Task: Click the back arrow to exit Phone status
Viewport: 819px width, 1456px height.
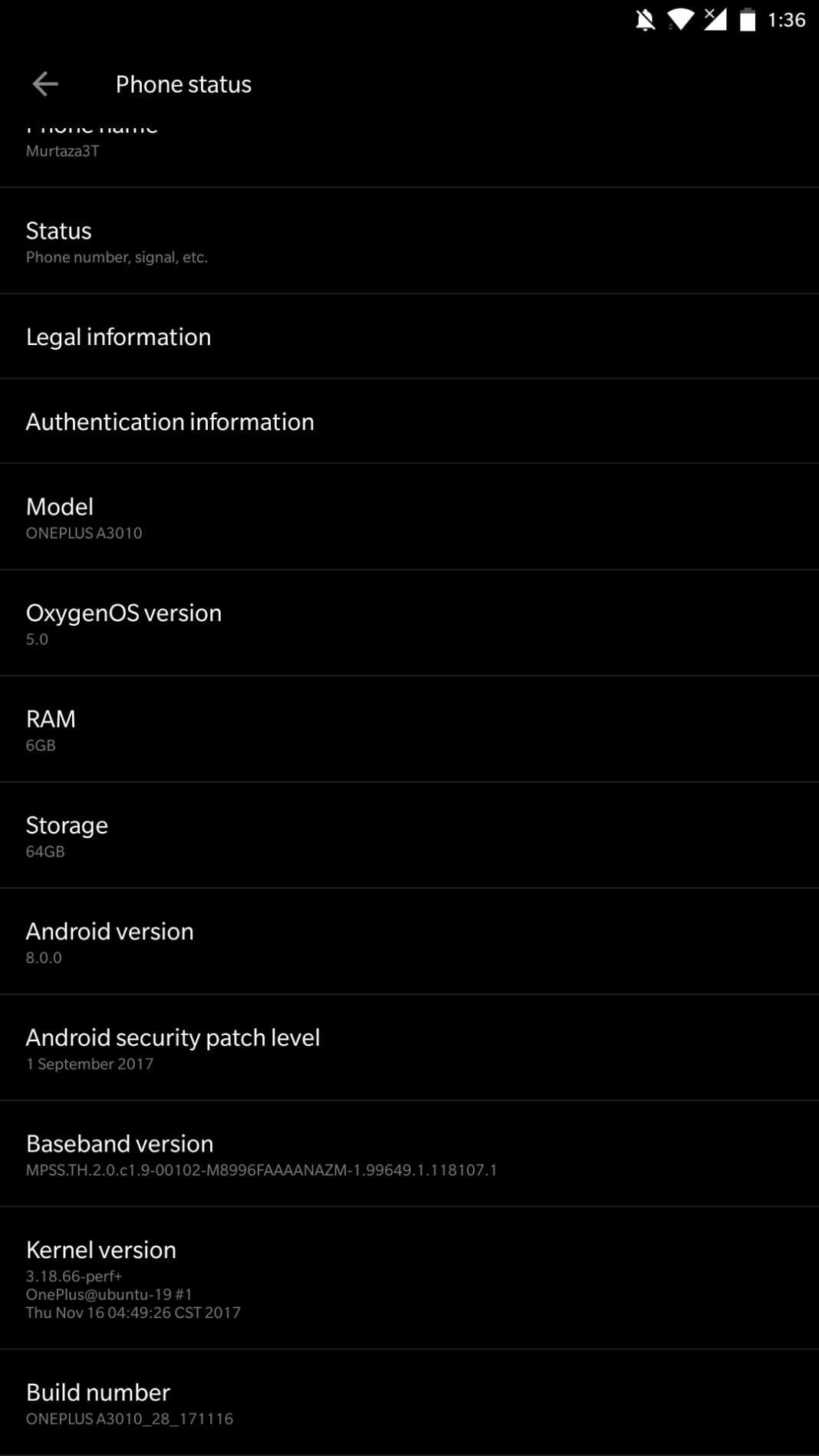Action: 44,83
